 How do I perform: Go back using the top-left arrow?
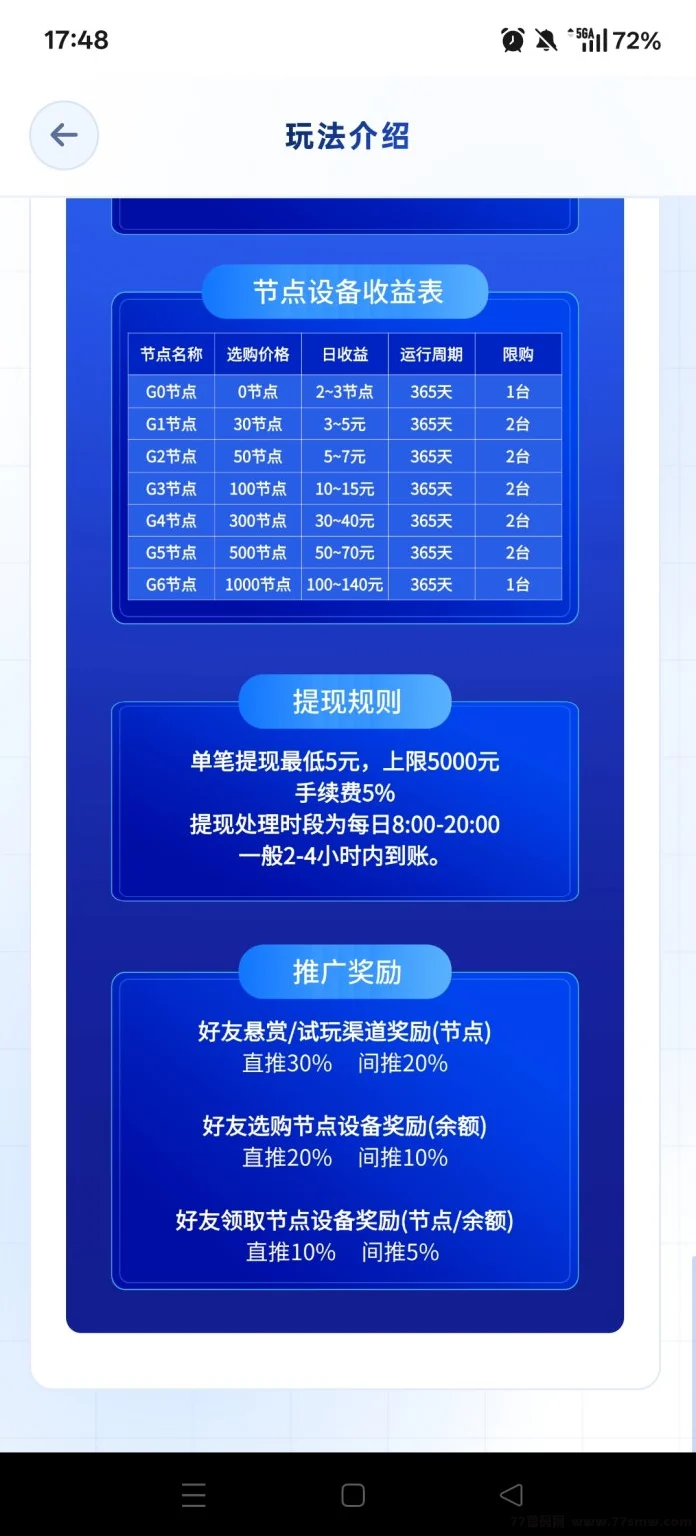point(64,135)
